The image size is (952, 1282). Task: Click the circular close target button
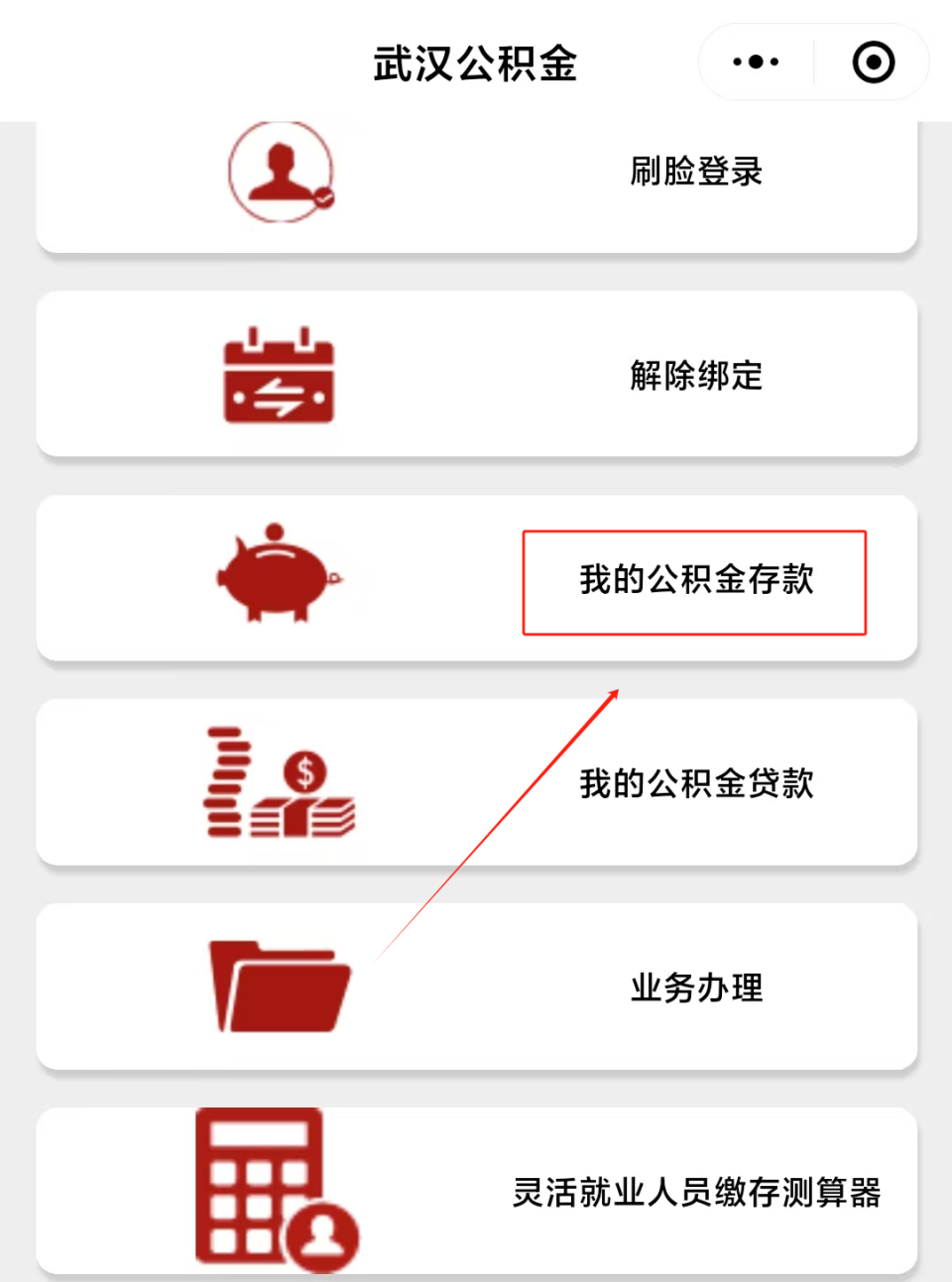(873, 61)
